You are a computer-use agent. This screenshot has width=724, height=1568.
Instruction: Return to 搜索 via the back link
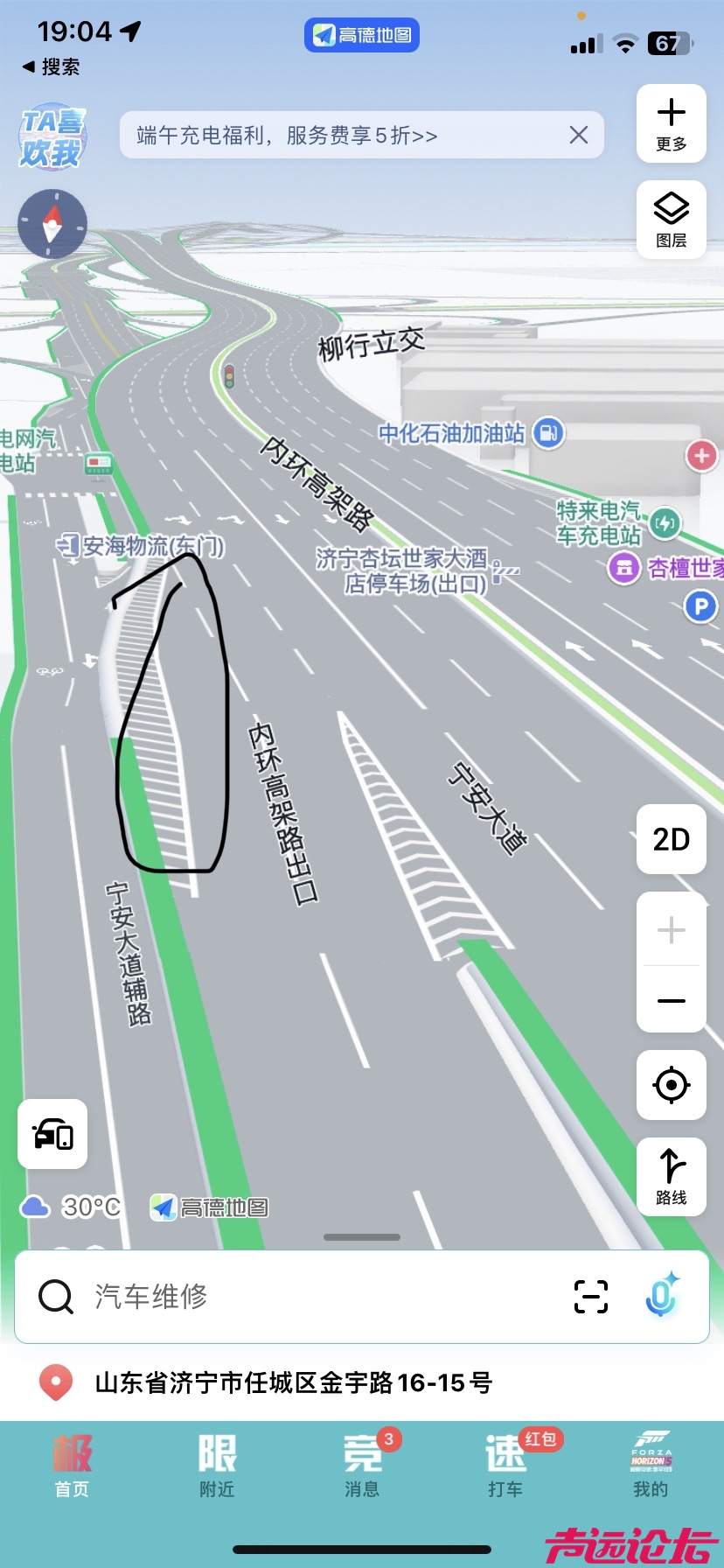51,66
